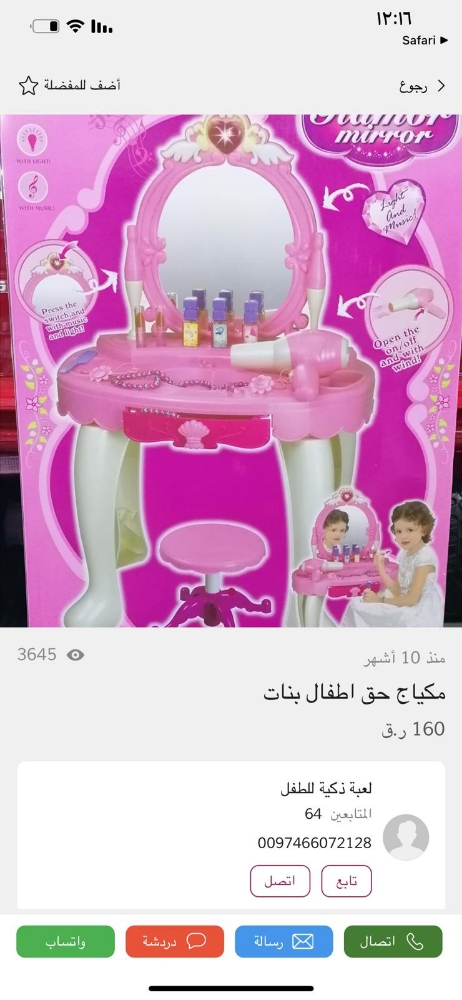Screen dimensions: 462x1000
Task: Tap the outlined اتصل button in seller card
Action: [279, 881]
